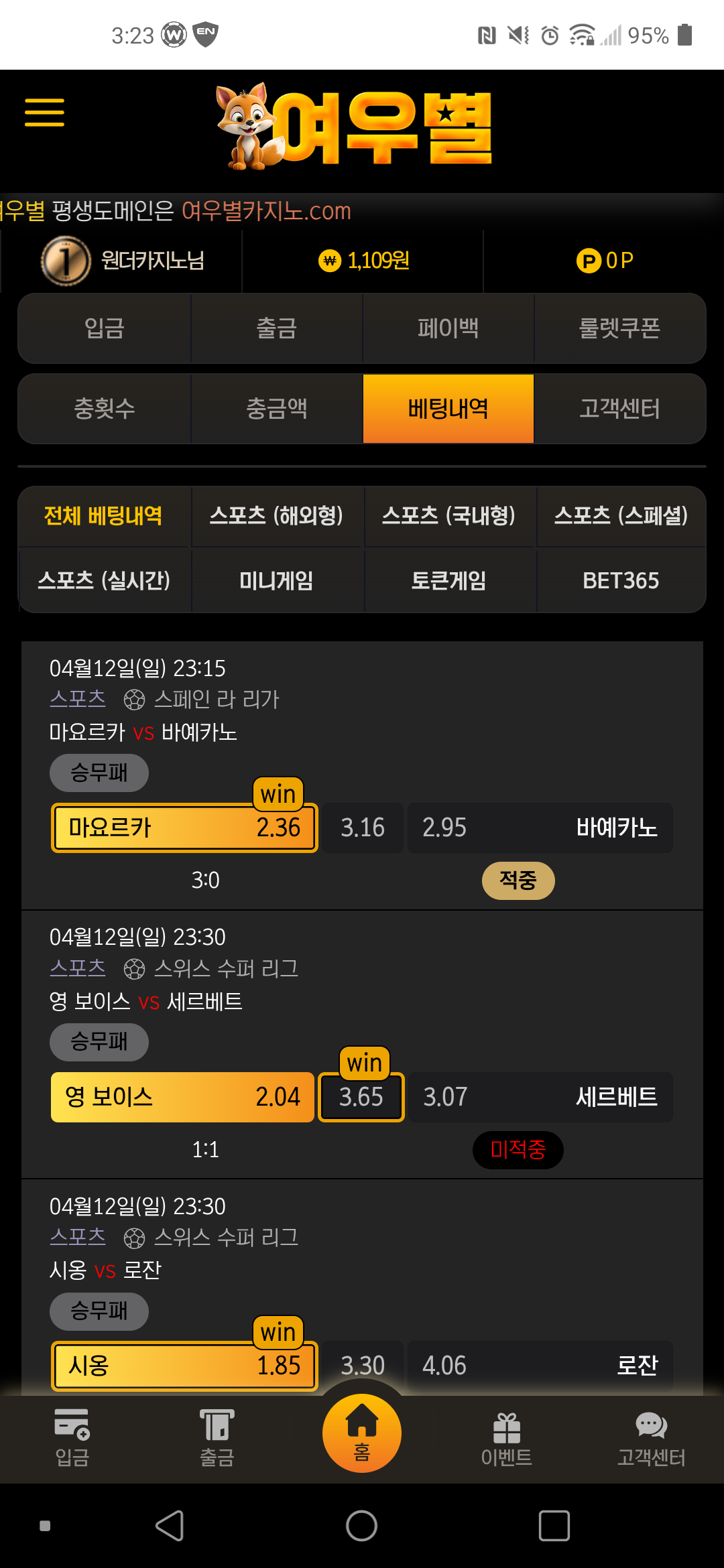Open 고객센터 in the bottom navigation

click(x=651, y=1438)
